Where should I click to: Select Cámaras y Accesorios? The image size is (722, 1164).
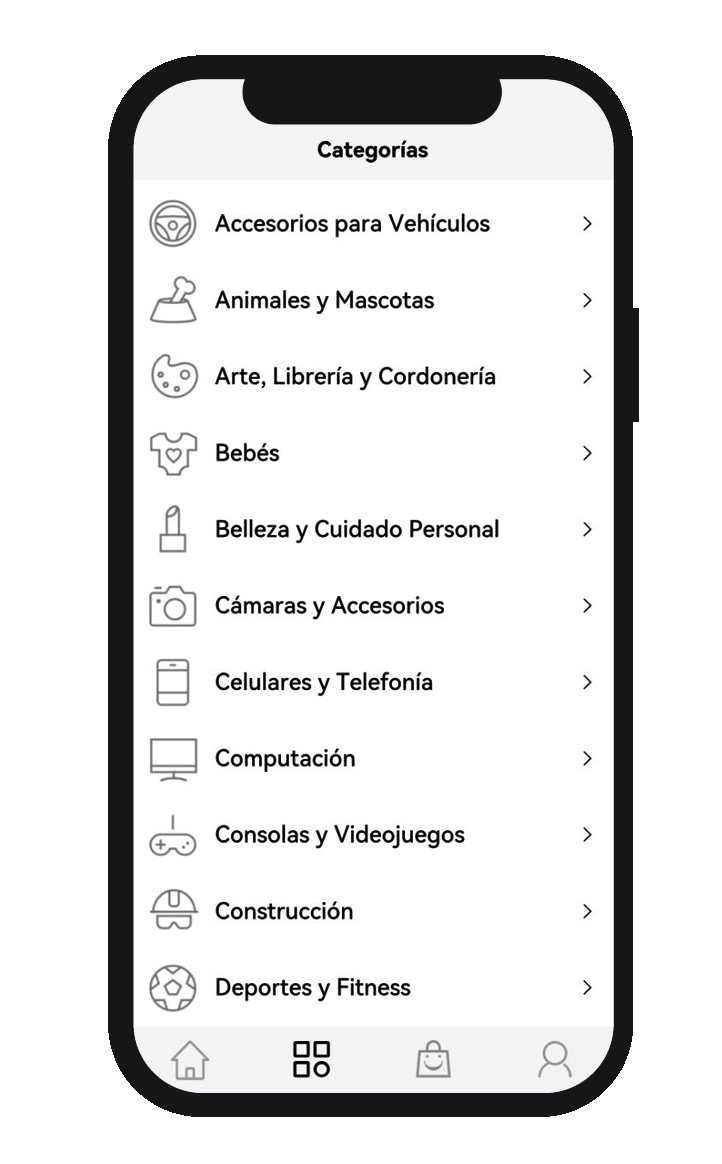tap(329, 606)
